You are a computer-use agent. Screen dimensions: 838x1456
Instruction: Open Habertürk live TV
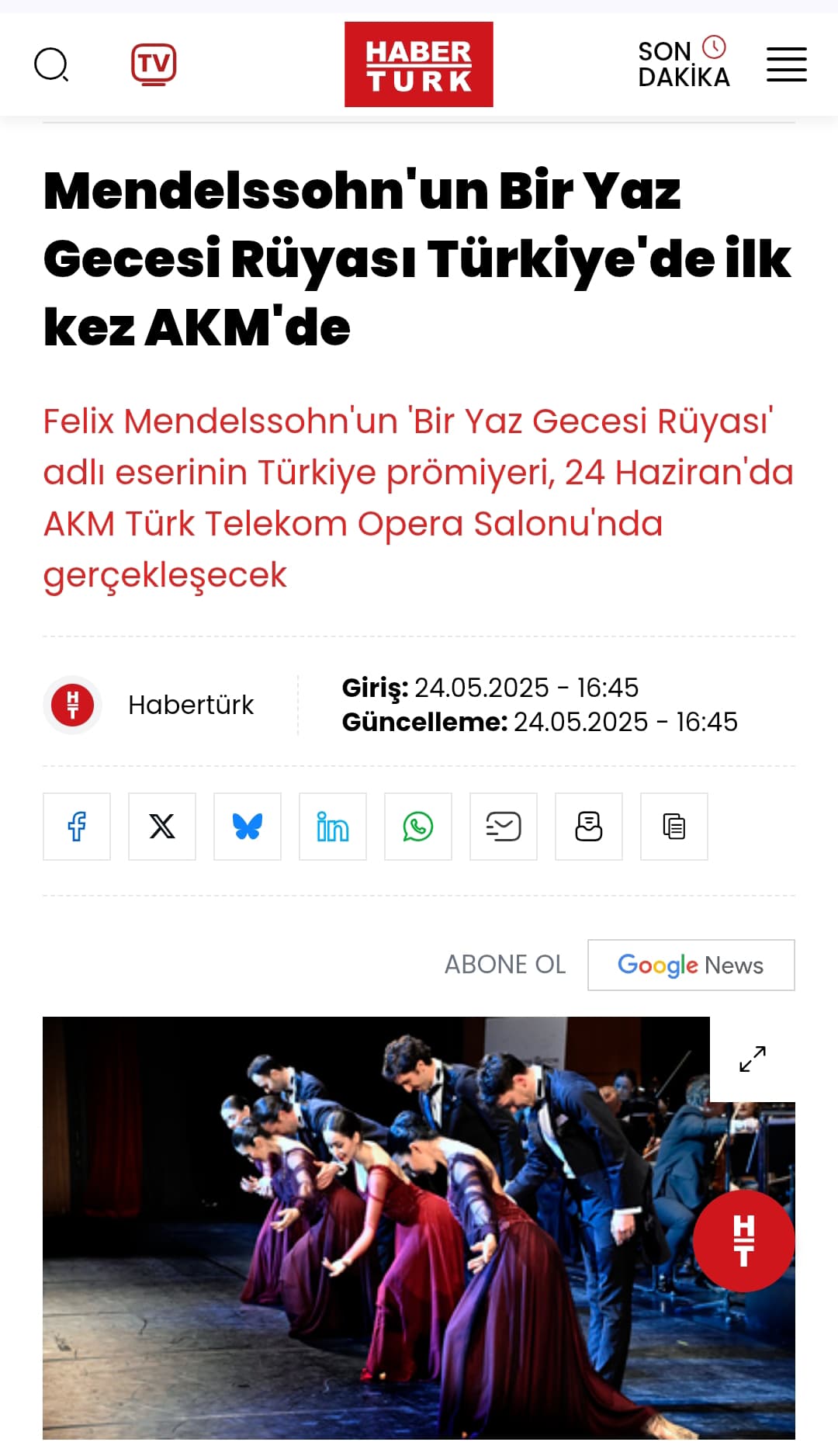click(x=154, y=64)
